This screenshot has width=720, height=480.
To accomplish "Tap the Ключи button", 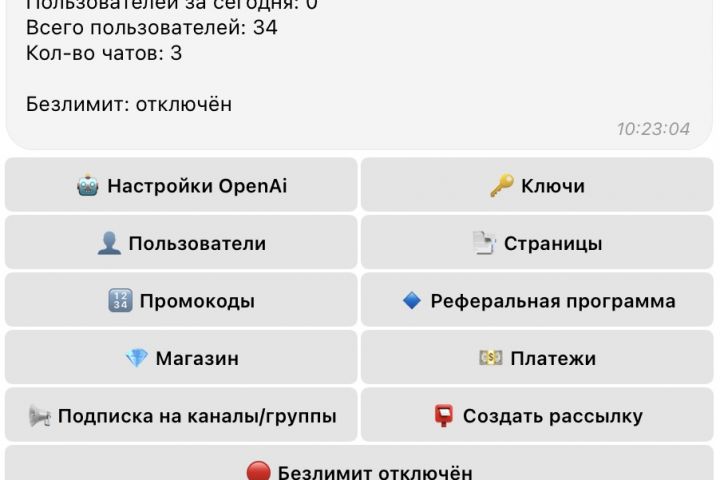I will pyautogui.click(x=537, y=185).
